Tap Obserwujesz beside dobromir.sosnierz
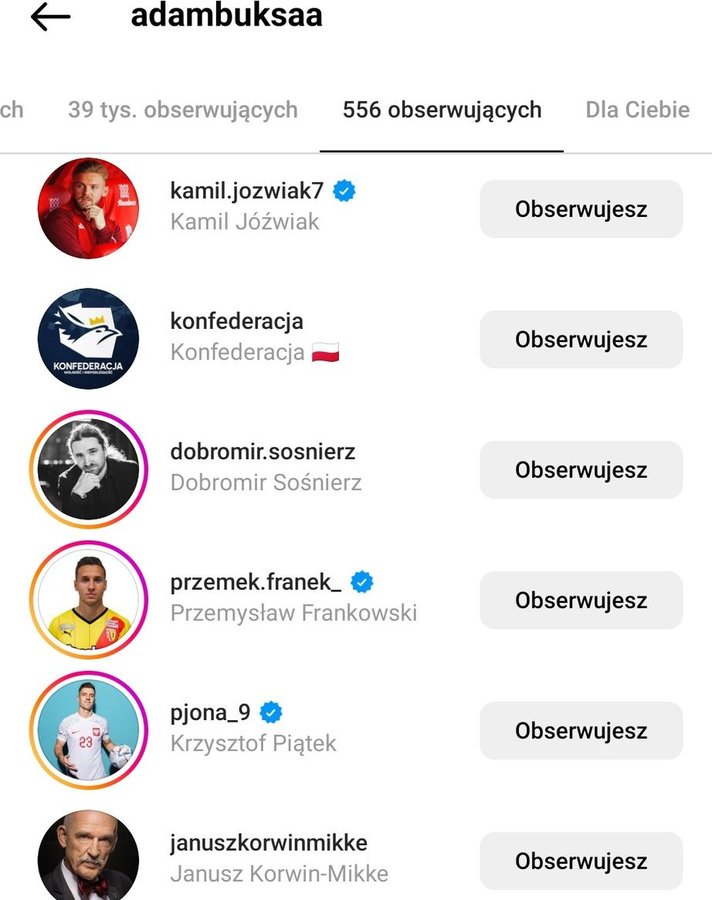The height and width of the screenshot is (900, 712). pyautogui.click(x=581, y=470)
